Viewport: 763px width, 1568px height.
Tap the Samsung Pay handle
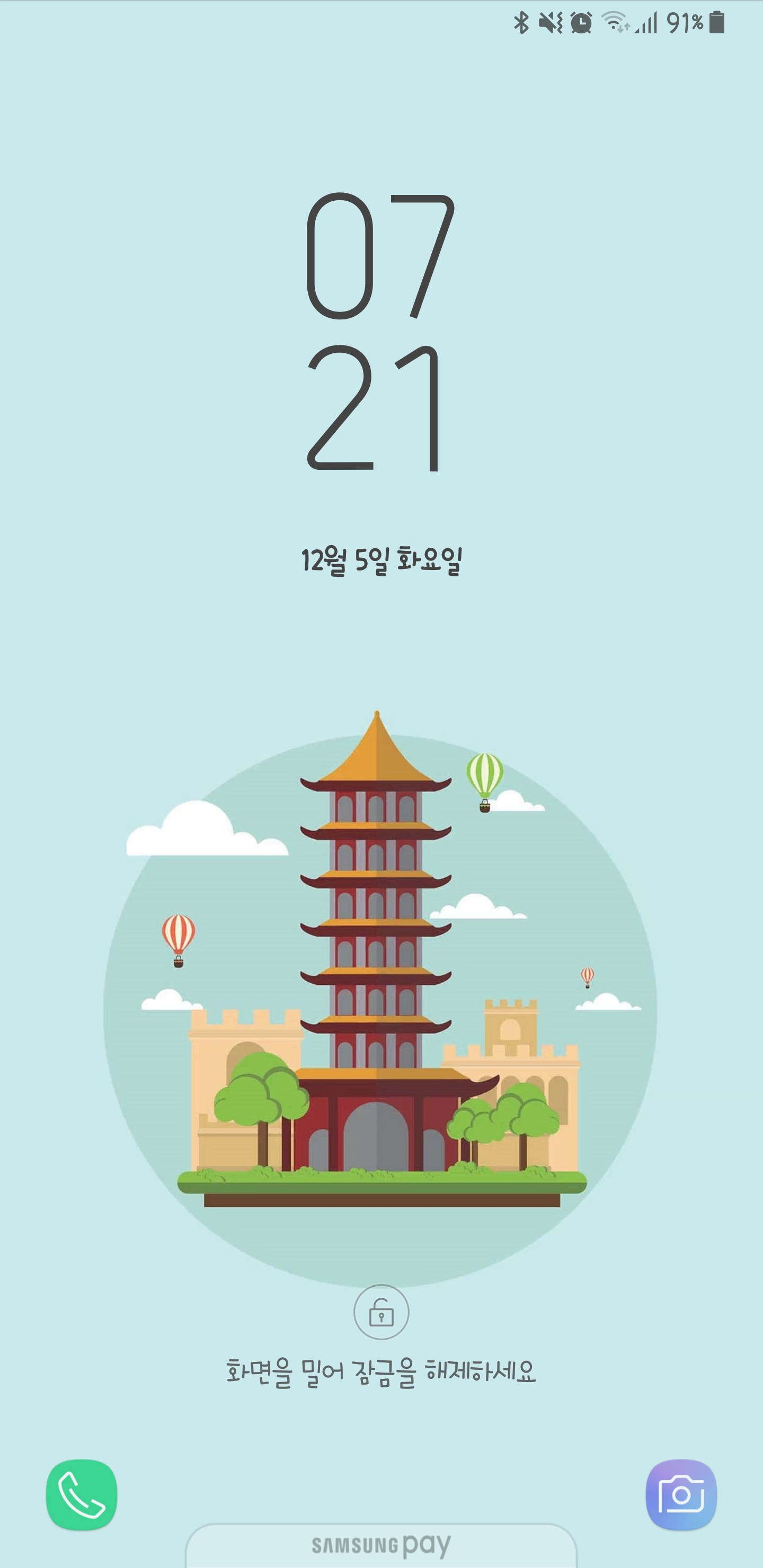[381, 1545]
